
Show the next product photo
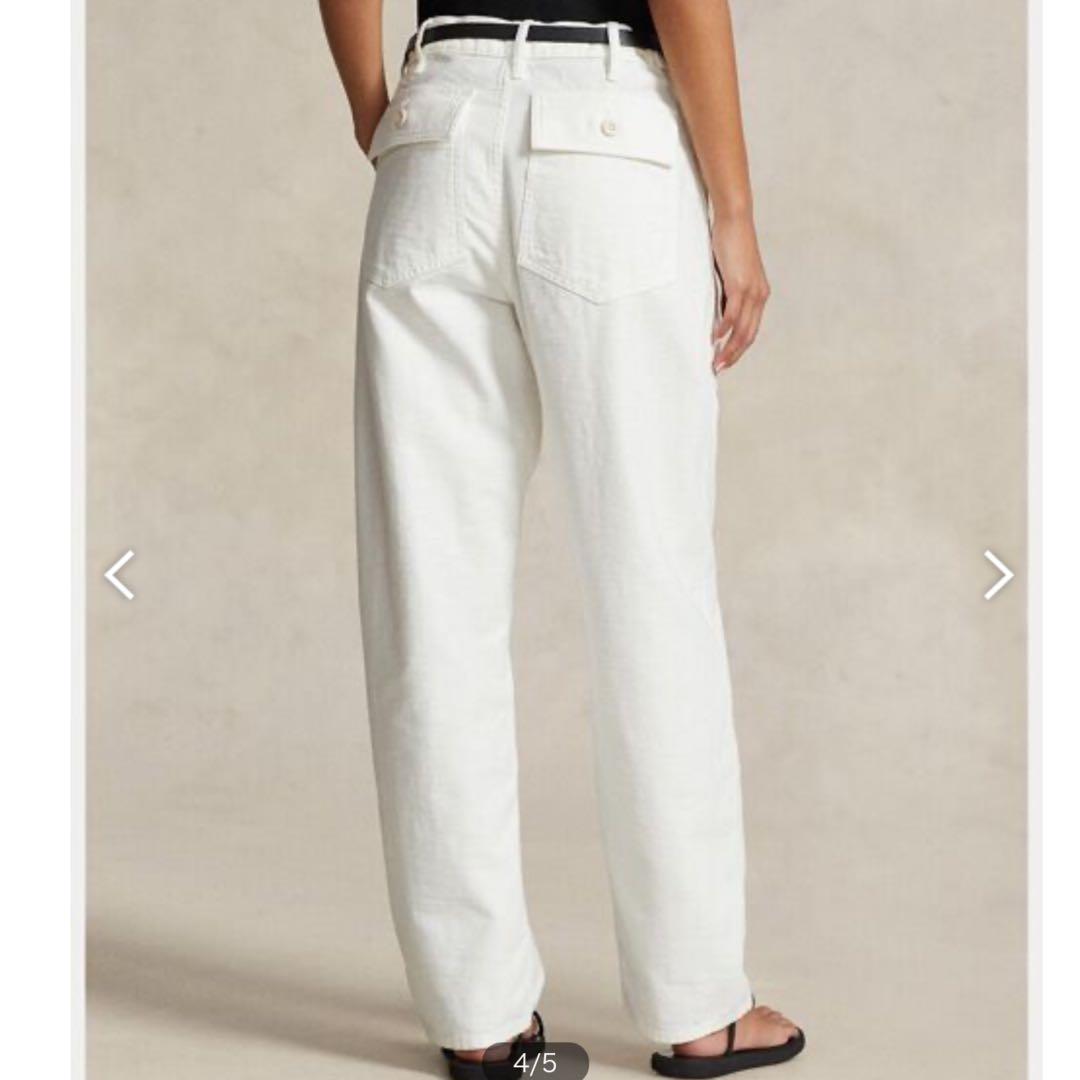(997, 575)
